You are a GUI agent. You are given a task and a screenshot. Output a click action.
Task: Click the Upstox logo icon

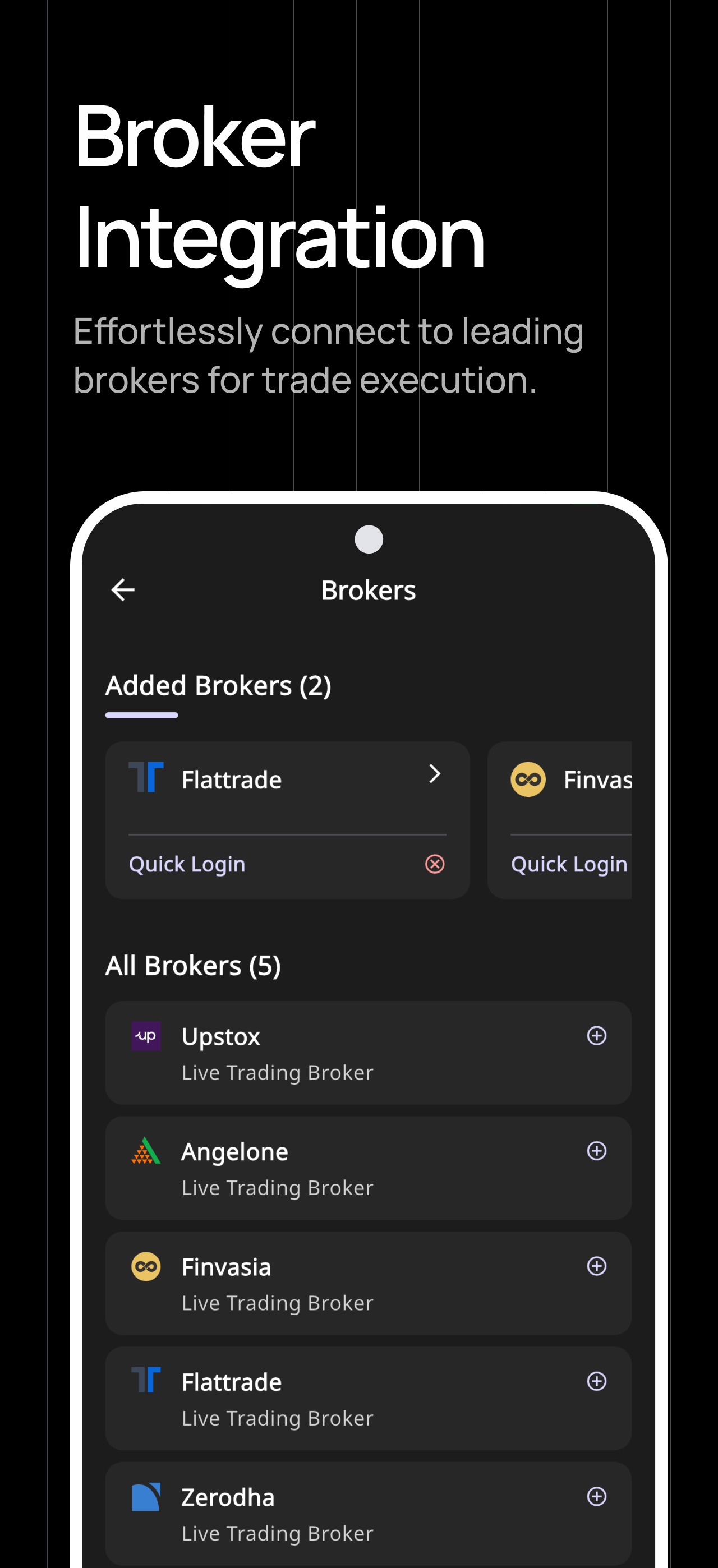click(145, 1035)
